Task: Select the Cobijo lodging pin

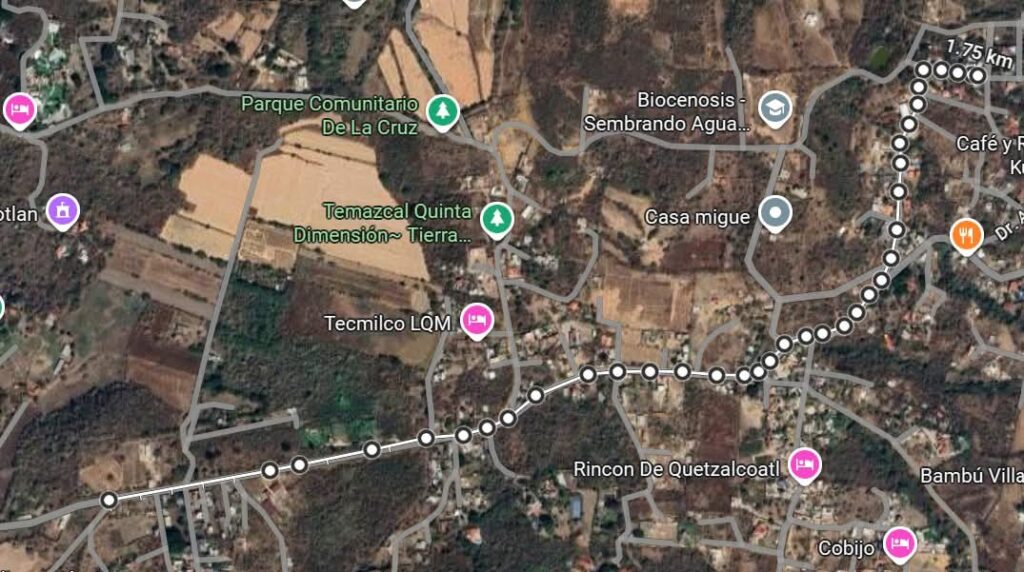Action: click(899, 544)
